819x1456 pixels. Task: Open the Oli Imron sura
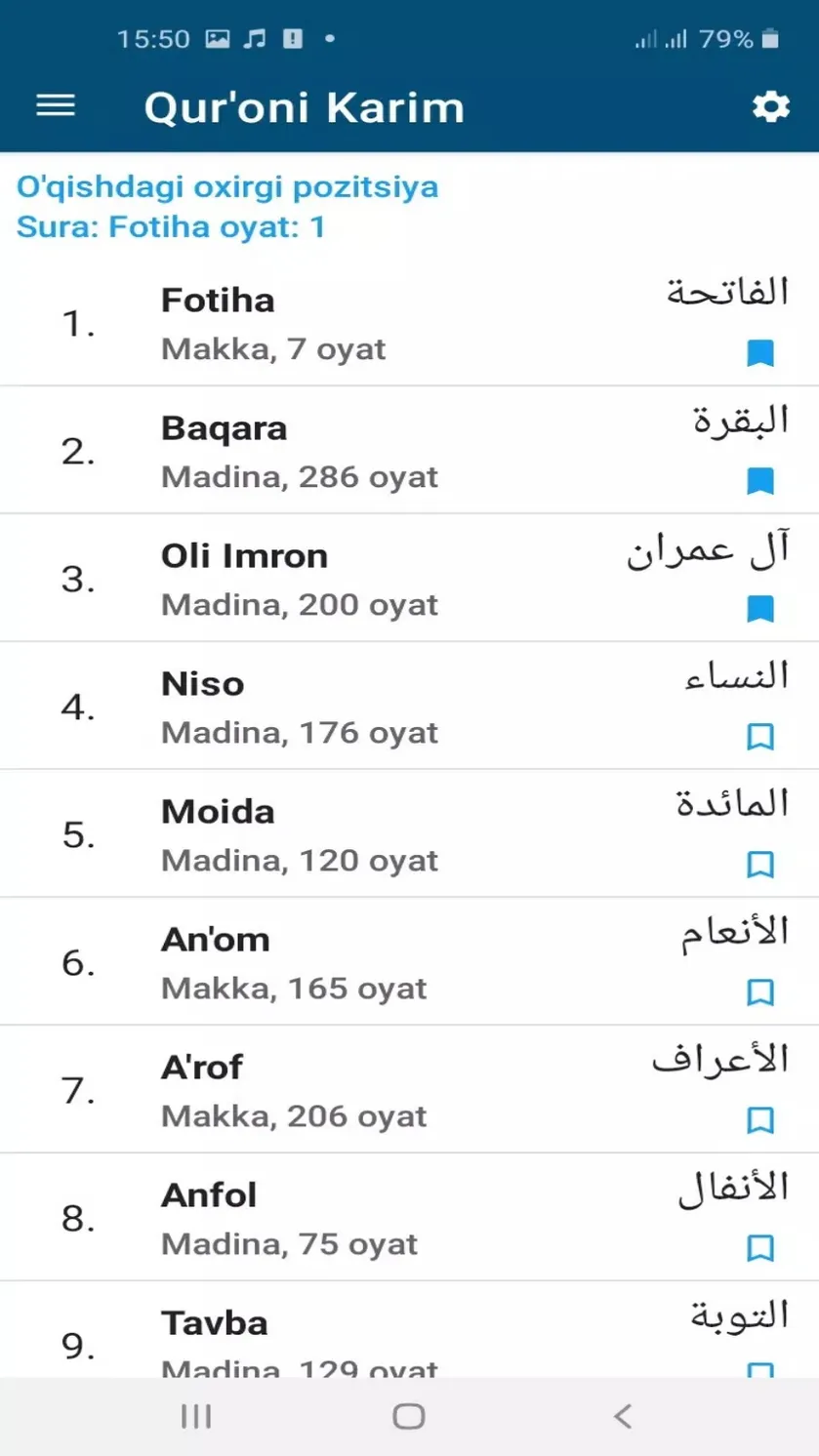409,578
